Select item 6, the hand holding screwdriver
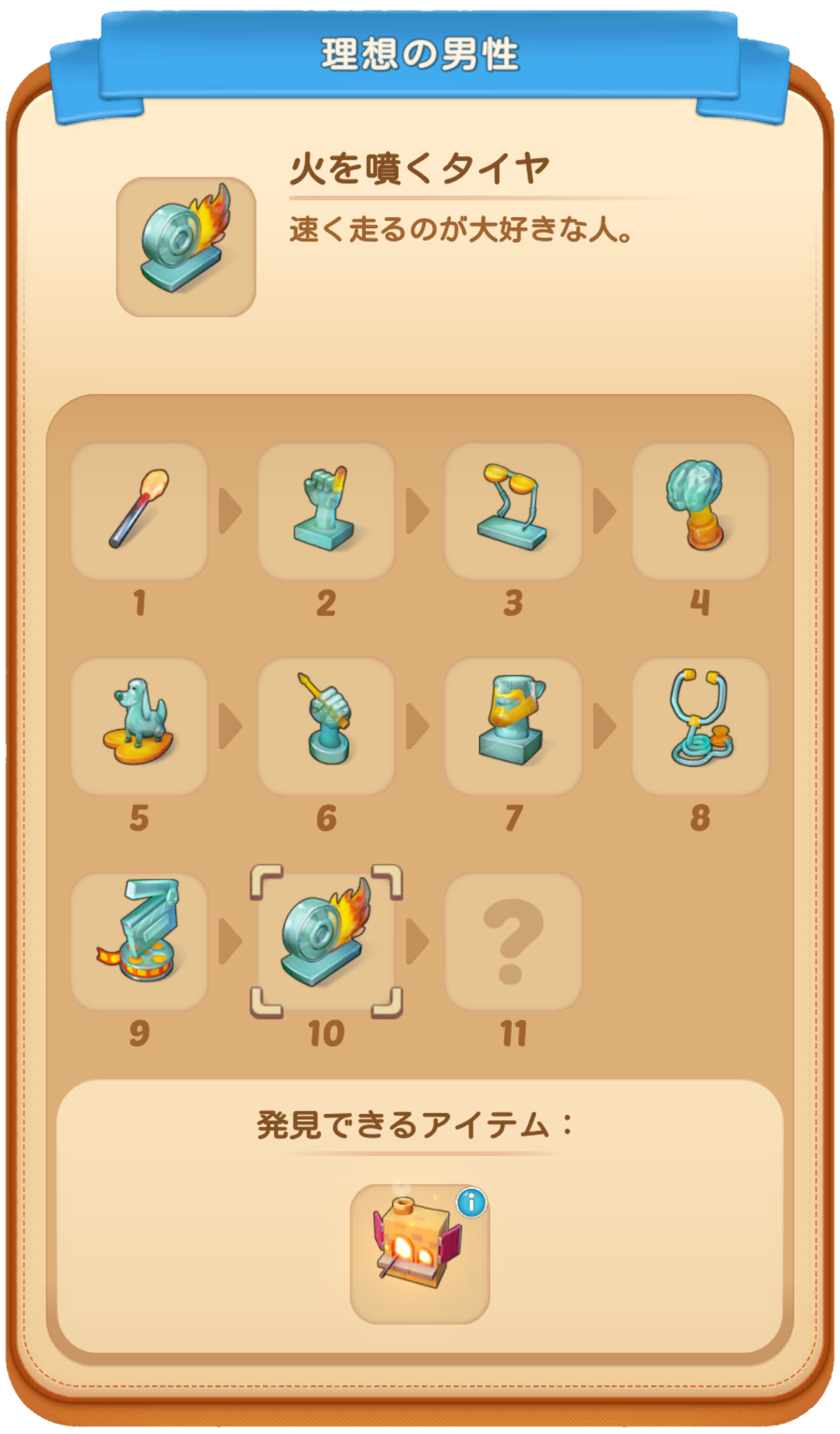This screenshot has height=1434, width=840. coord(326,726)
